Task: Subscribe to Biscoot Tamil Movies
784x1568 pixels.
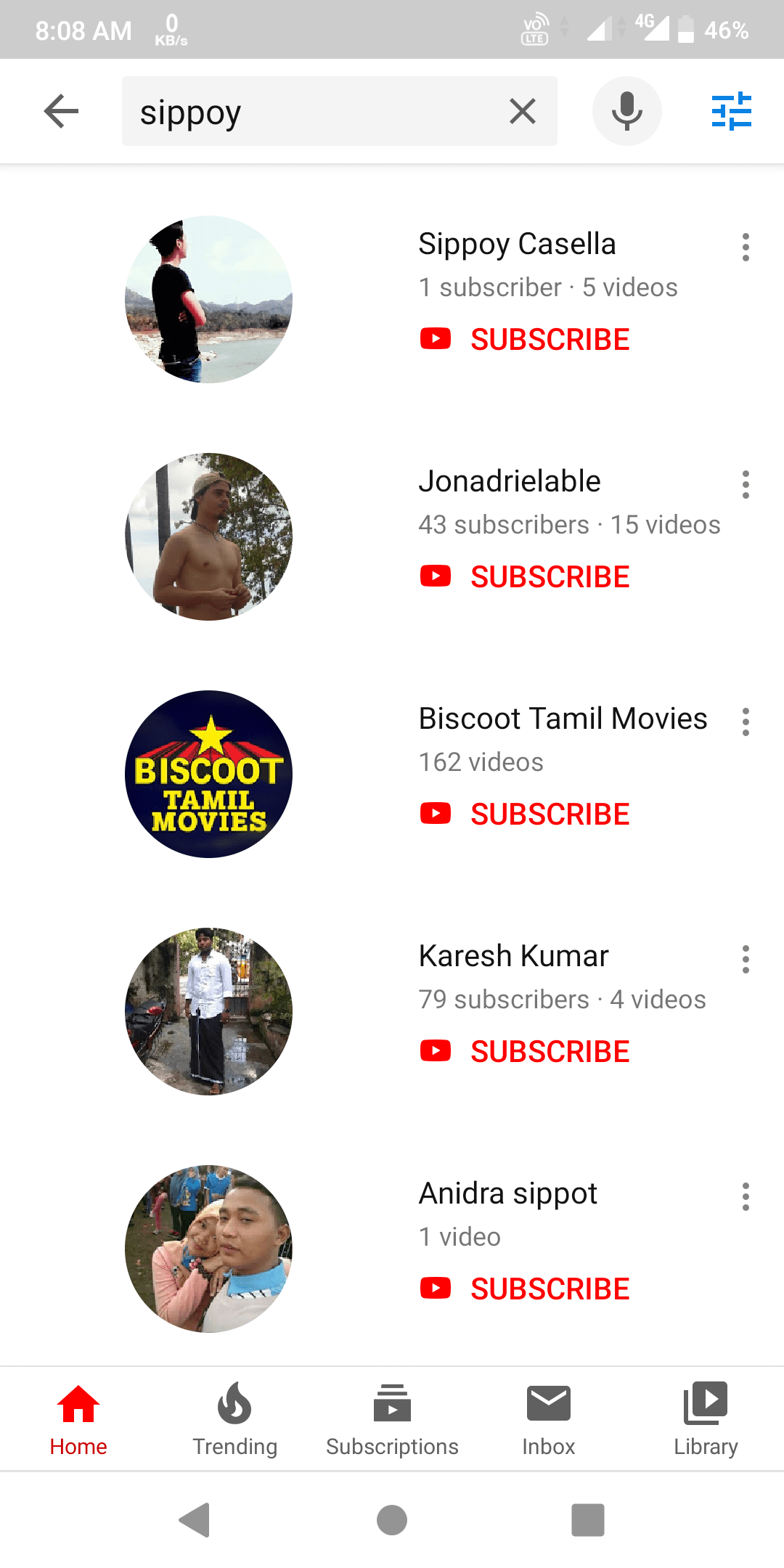Action: [x=526, y=814]
